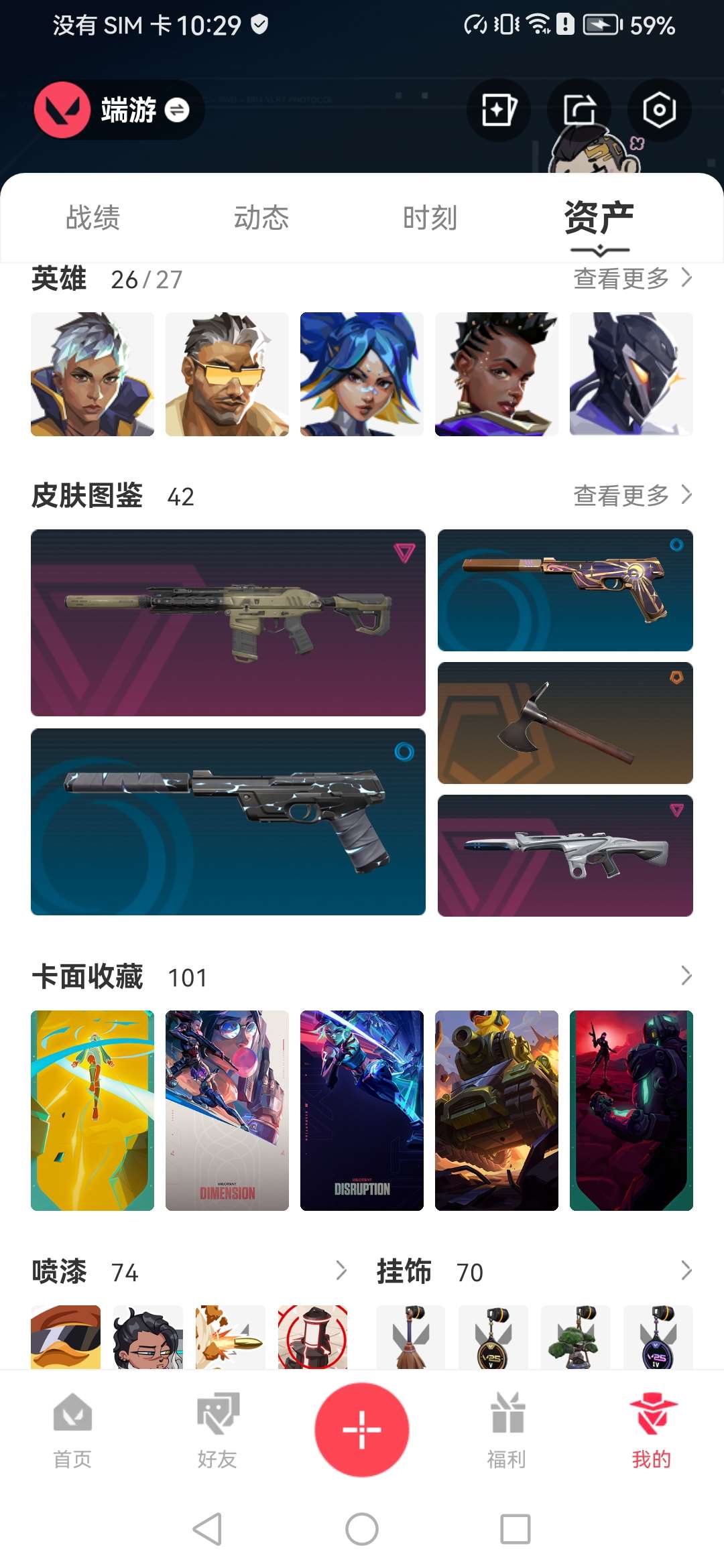Go to the 首页 home tab
This screenshot has height=1568, width=724.
[x=72, y=1429]
